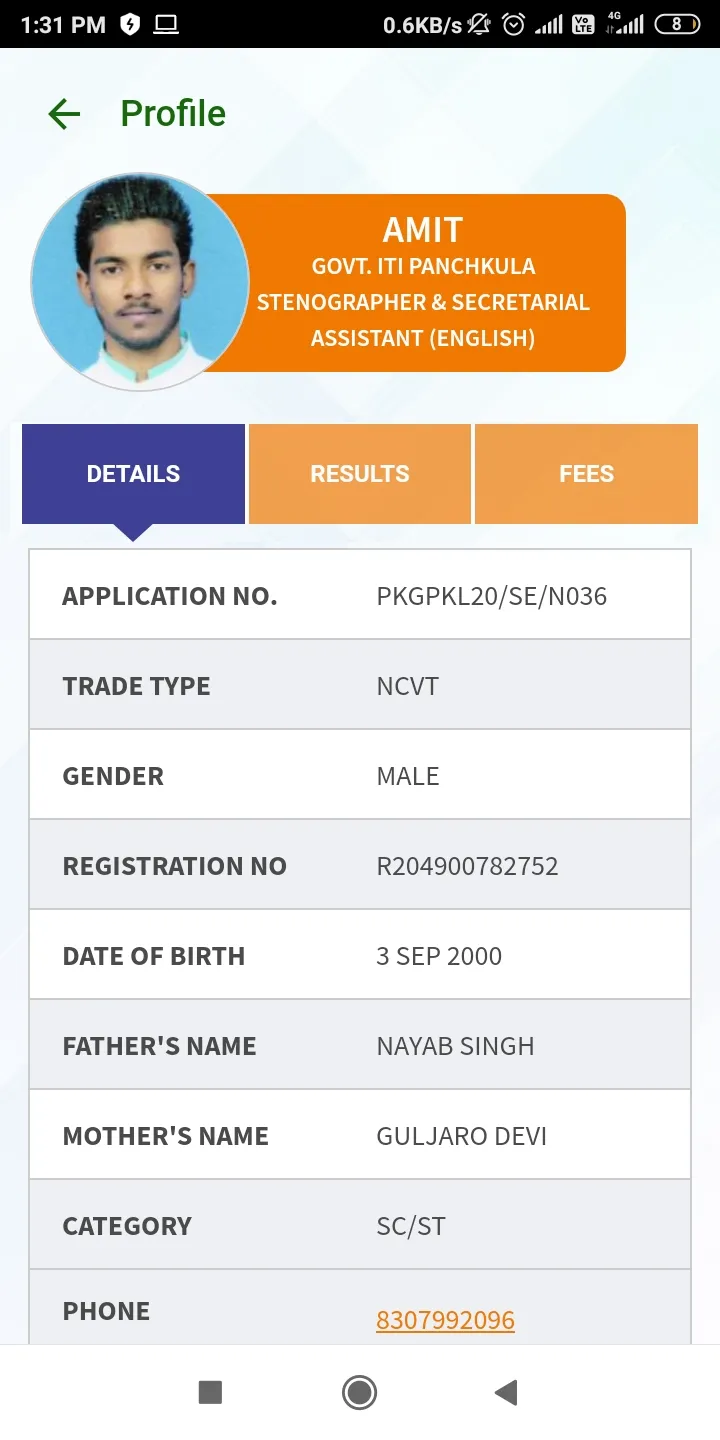Click the green back arrow
Screen dimensions: 720x1440
[x=63, y=113]
